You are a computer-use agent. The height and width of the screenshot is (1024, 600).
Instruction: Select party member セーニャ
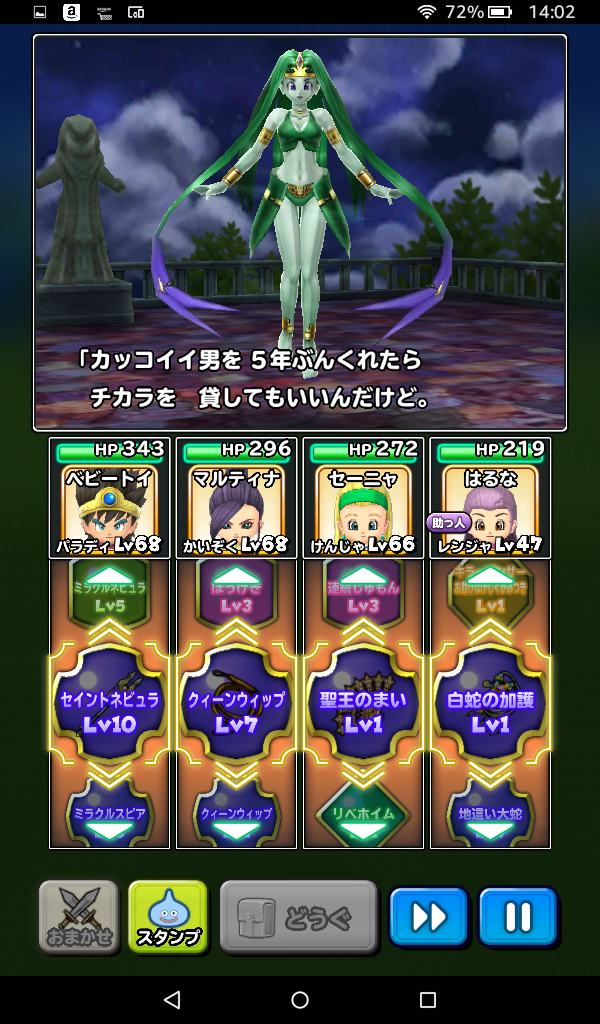click(363, 498)
